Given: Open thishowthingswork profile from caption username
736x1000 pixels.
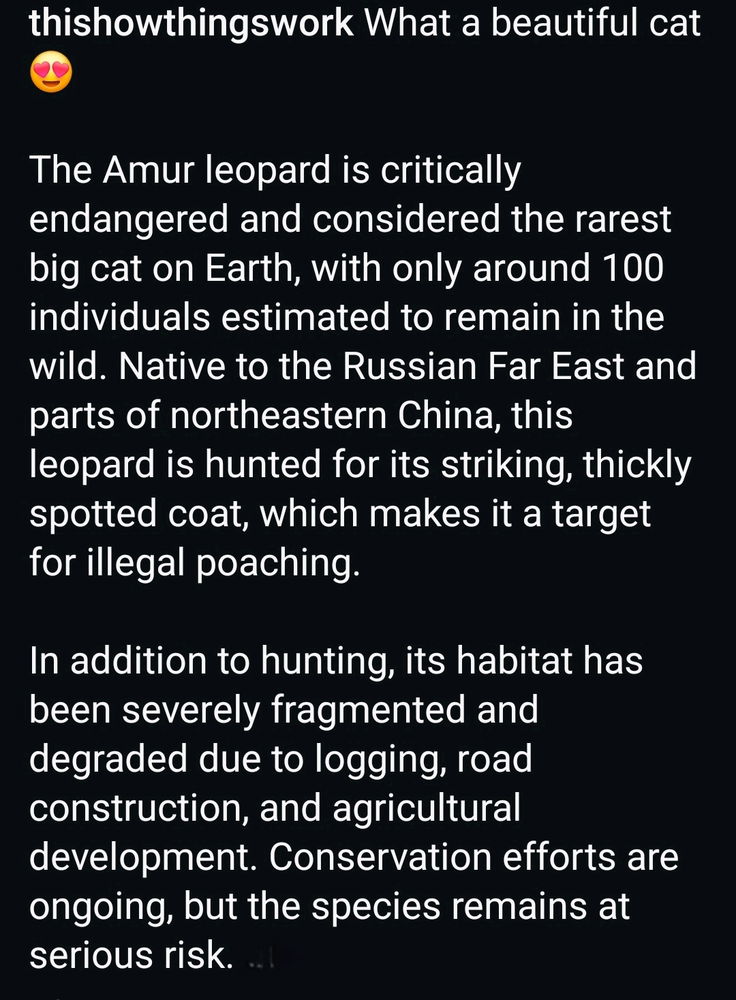Looking at the screenshot, I should [x=192, y=24].
